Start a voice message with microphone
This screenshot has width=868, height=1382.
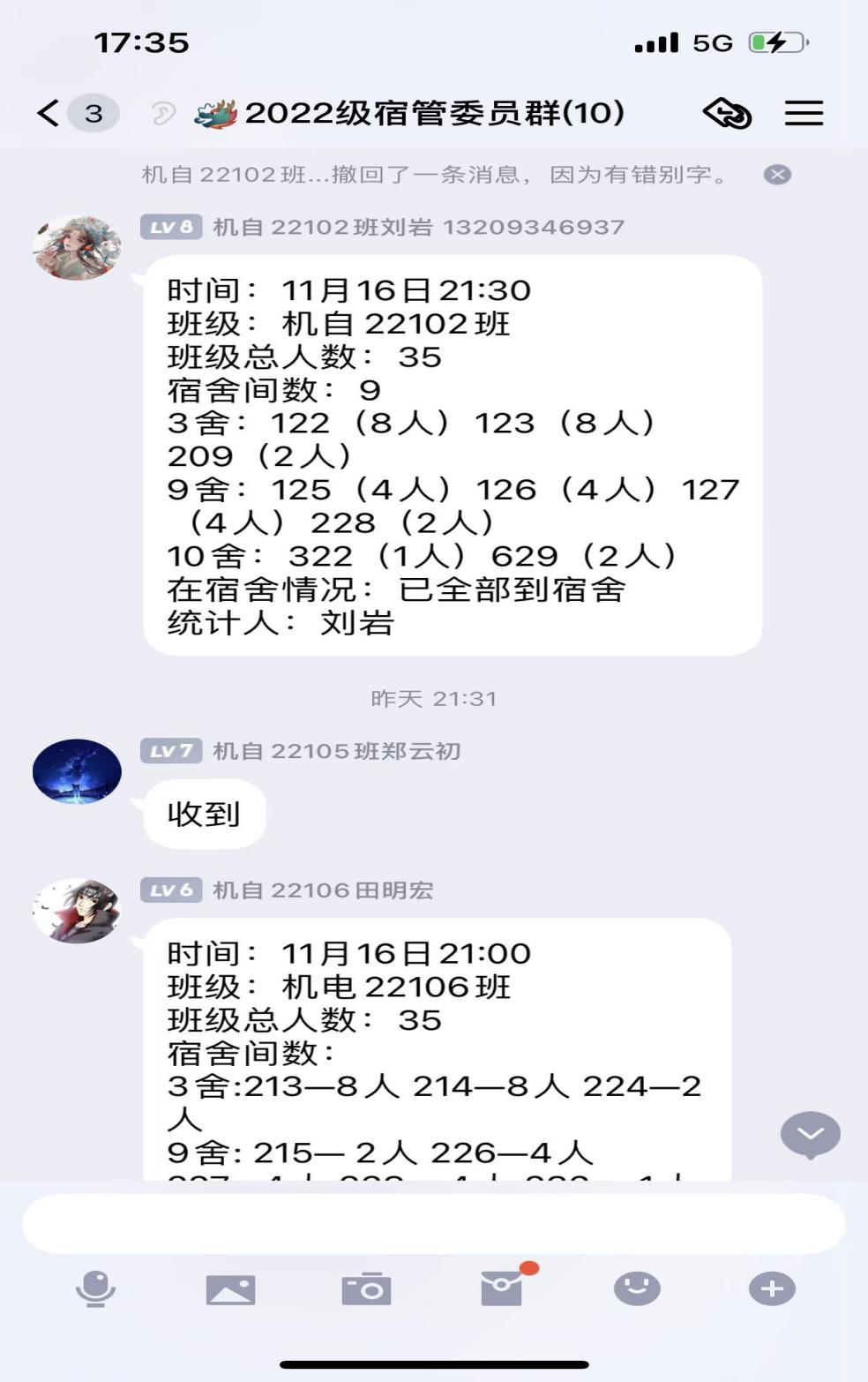pos(95,1288)
